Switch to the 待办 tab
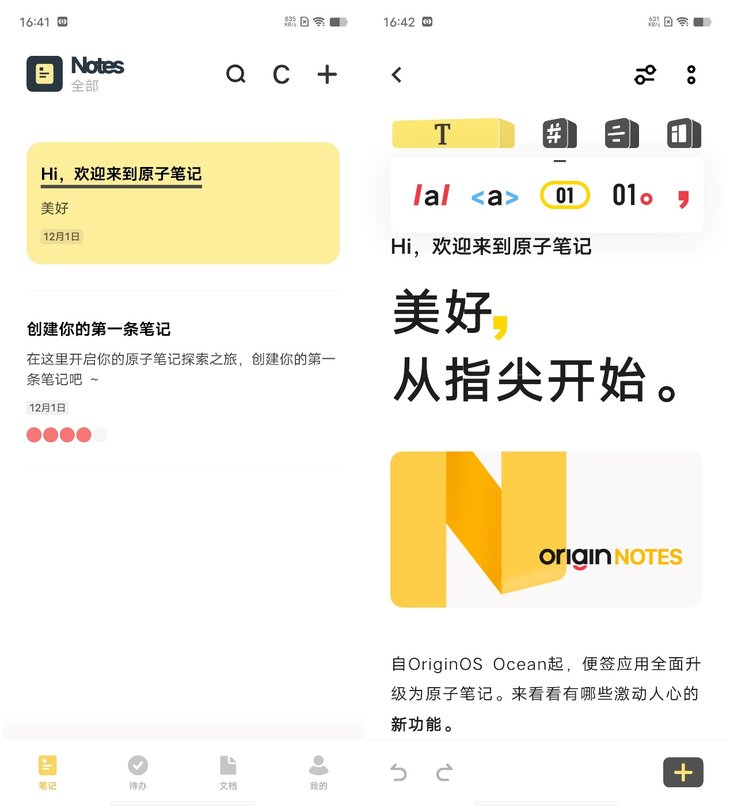 point(138,771)
